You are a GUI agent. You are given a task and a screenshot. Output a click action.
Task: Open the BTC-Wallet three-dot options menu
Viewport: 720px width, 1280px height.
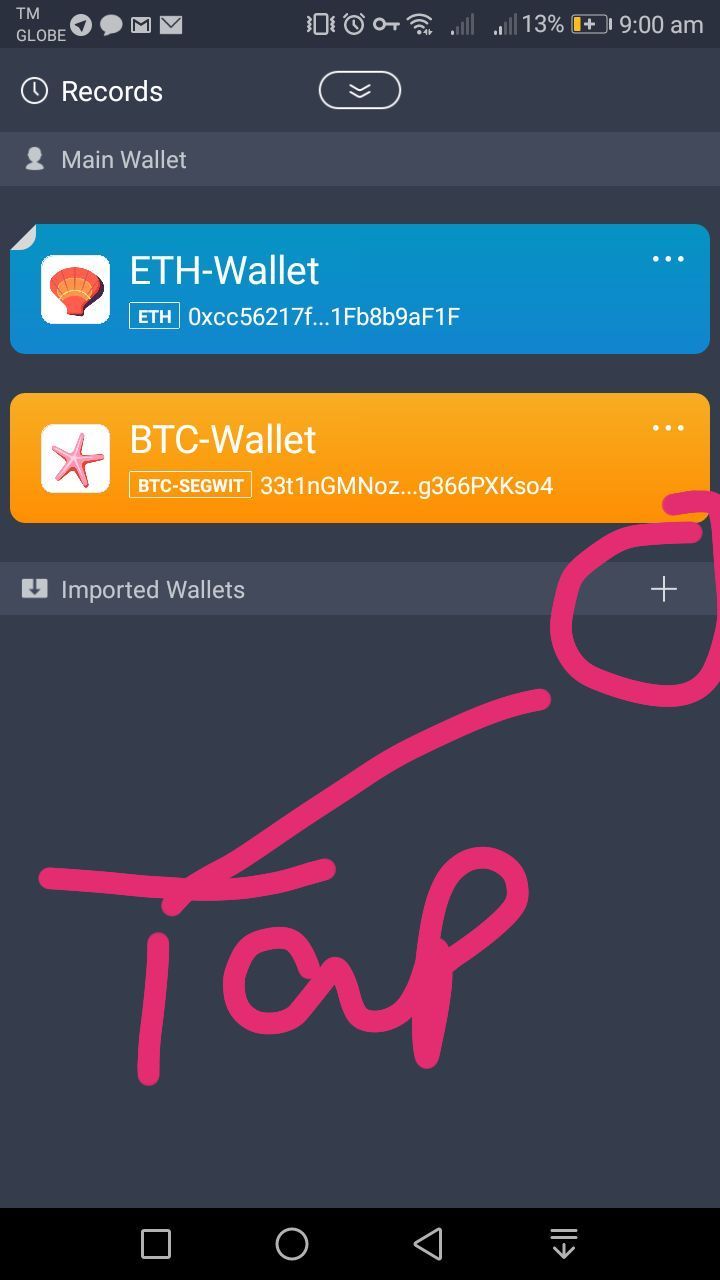pyautogui.click(x=668, y=428)
